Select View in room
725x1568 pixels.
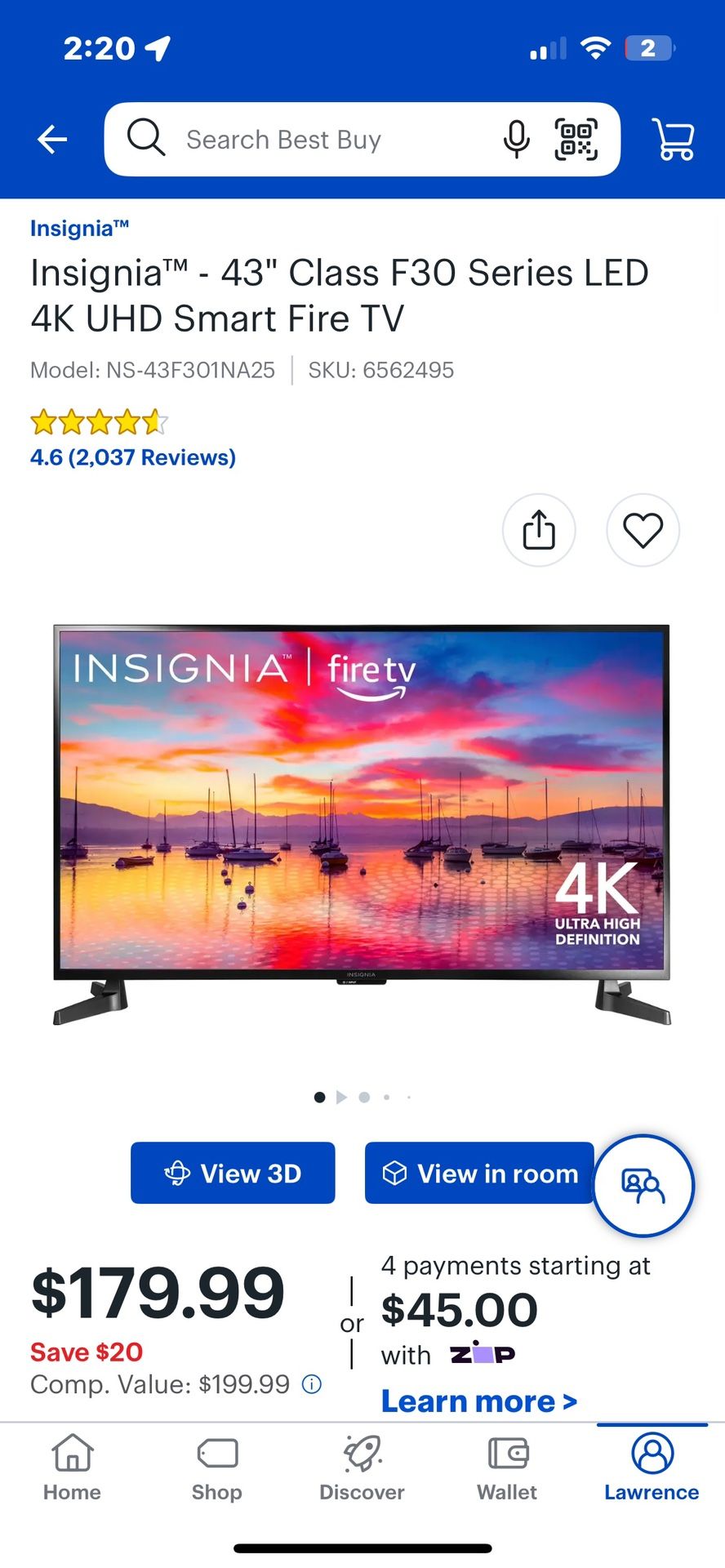(479, 1173)
